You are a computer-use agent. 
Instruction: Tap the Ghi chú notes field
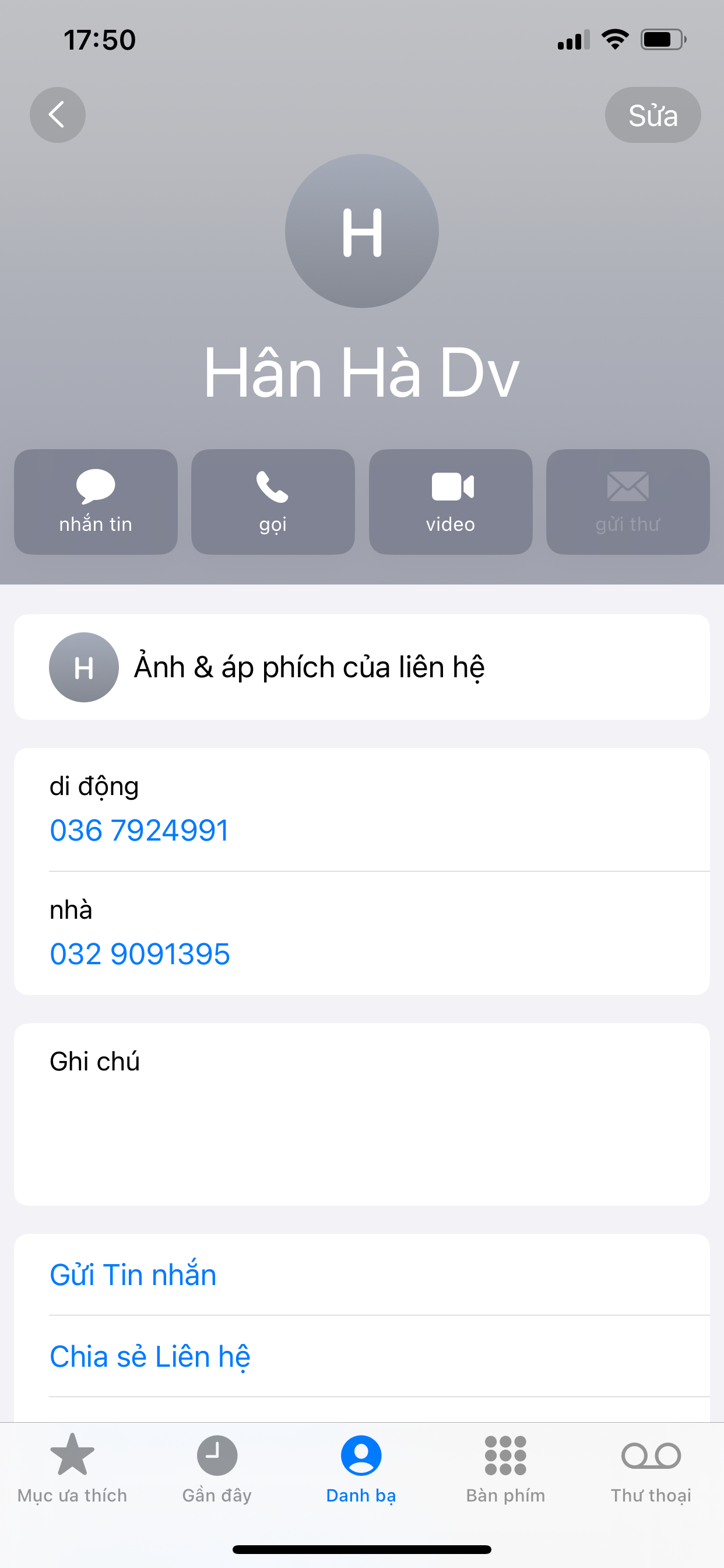point(361,1114)
